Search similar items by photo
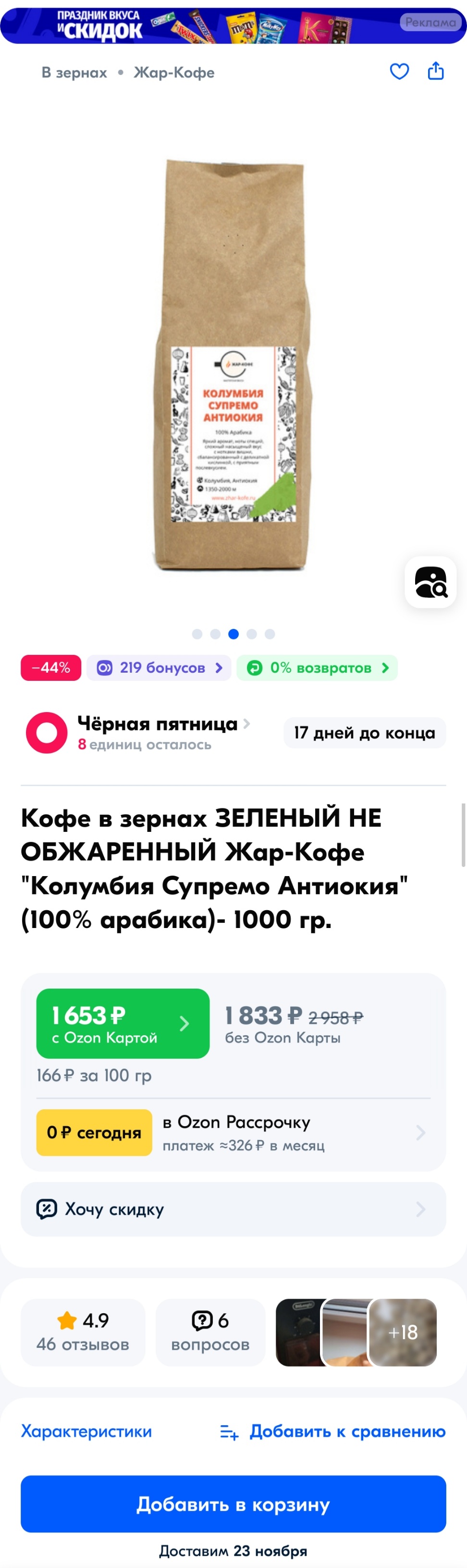467x1568 pixels. pyautogui.click(x=430, y=582)
